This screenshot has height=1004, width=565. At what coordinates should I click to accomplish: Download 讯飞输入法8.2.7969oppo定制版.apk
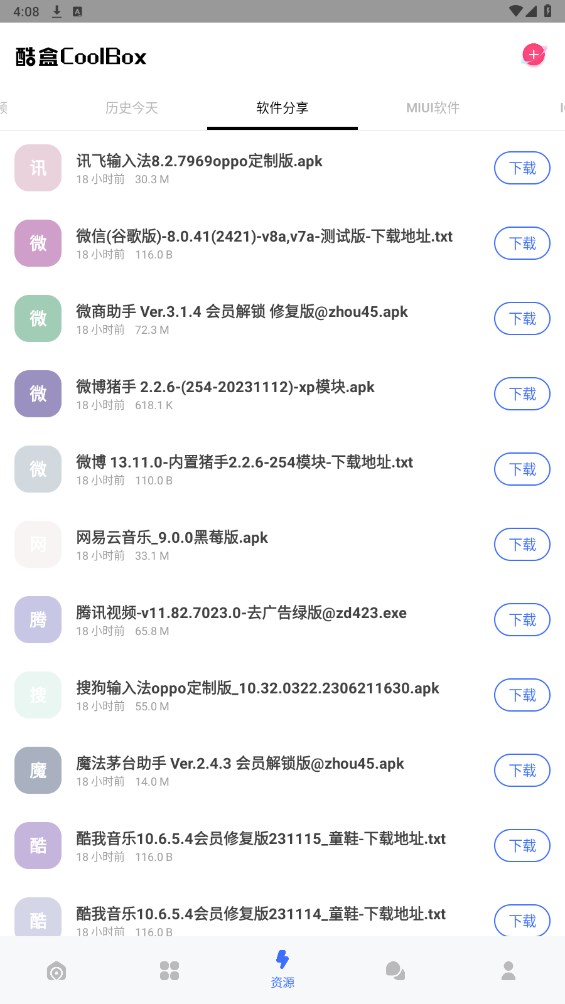pos(522,168)
